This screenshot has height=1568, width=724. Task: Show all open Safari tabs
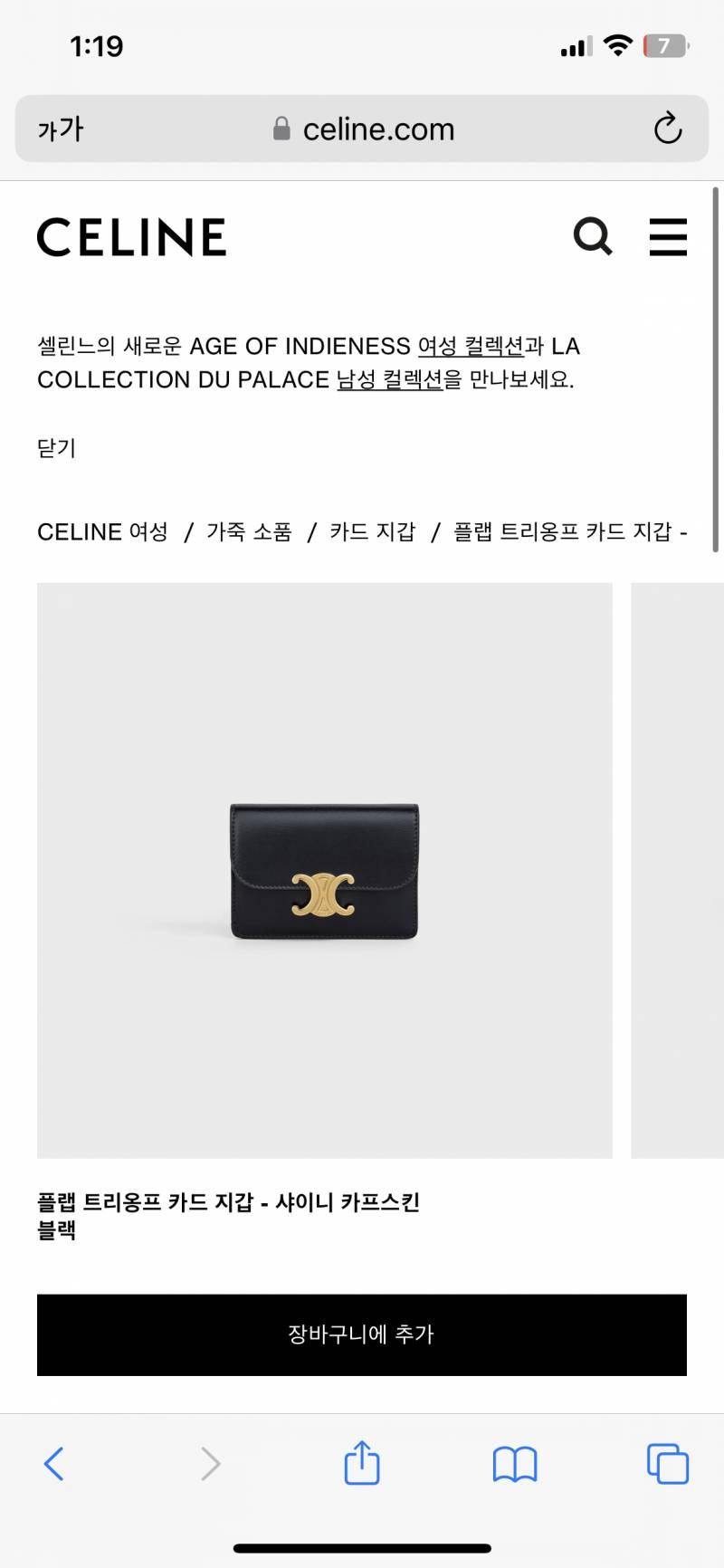[x=668, y=1463]
